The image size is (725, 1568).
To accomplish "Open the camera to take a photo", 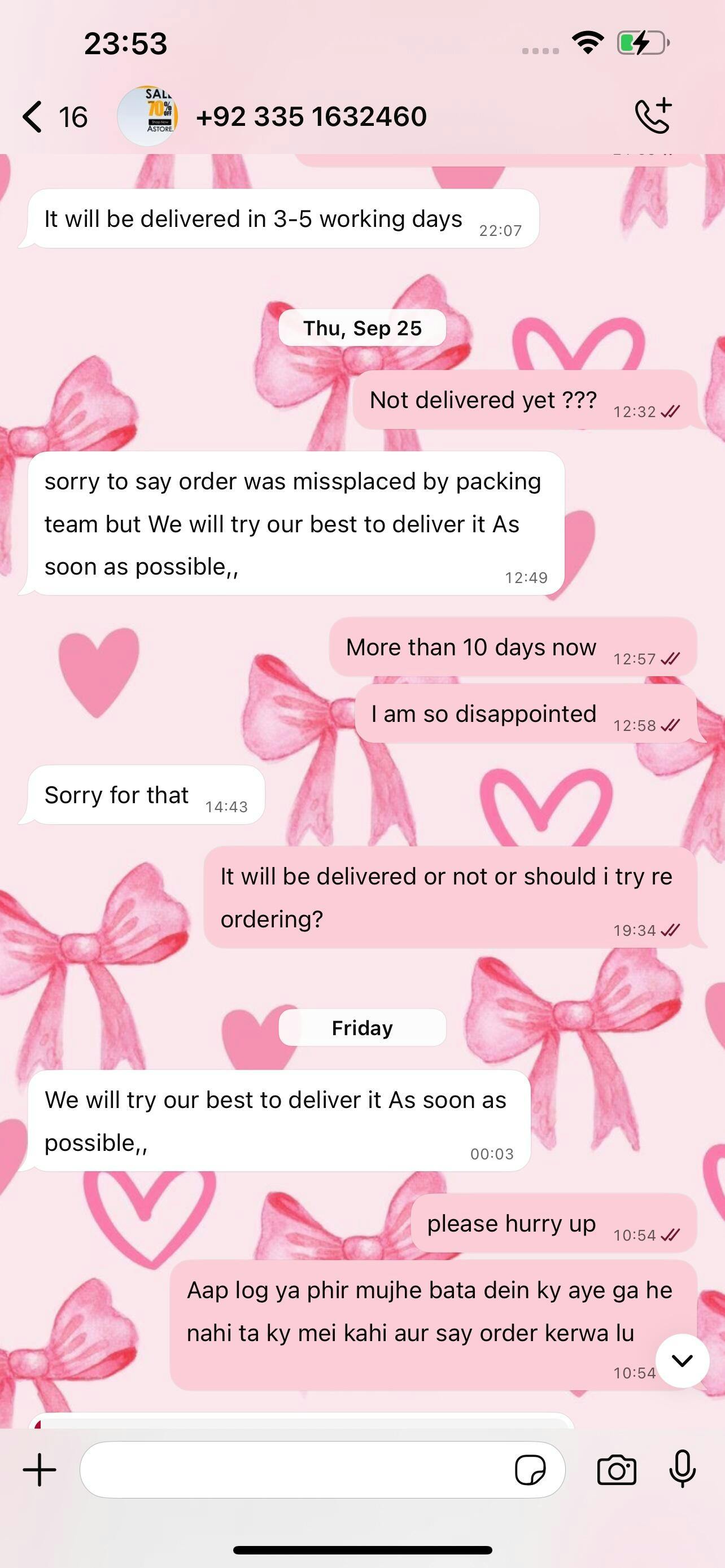I will pyautogui.click(x=616, y=1470).
